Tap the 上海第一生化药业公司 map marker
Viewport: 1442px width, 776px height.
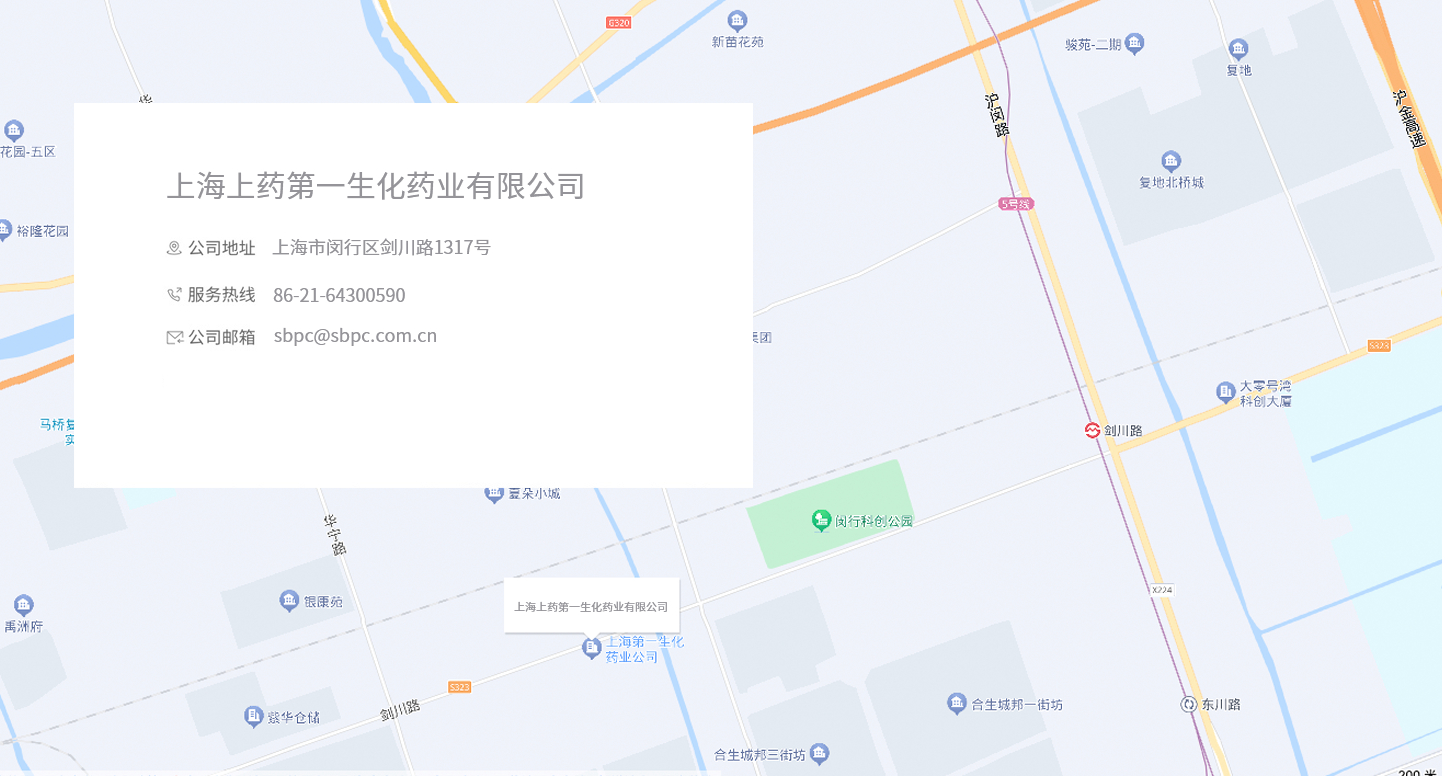click(592, 648)
